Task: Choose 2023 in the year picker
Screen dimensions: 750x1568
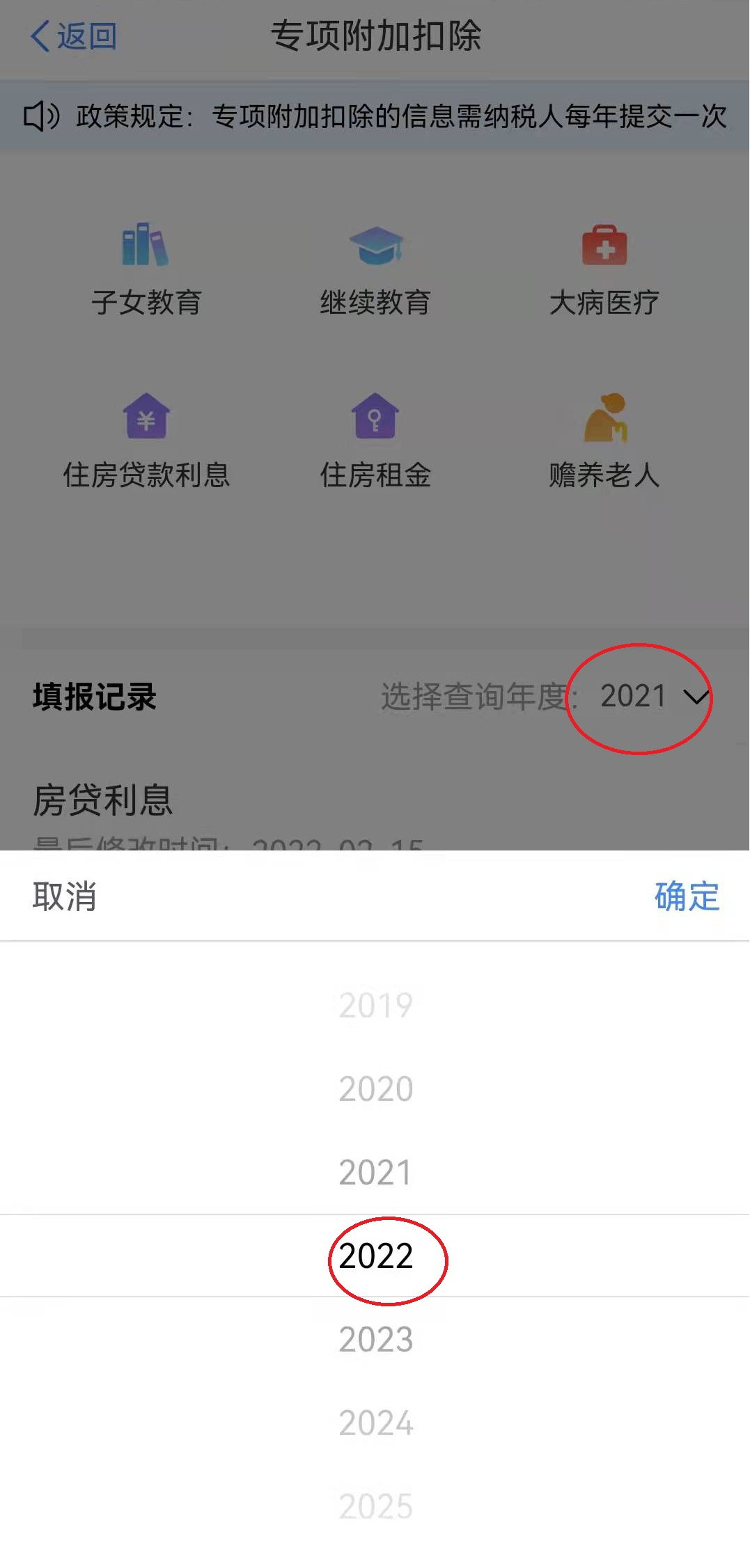Action: 375,1340
